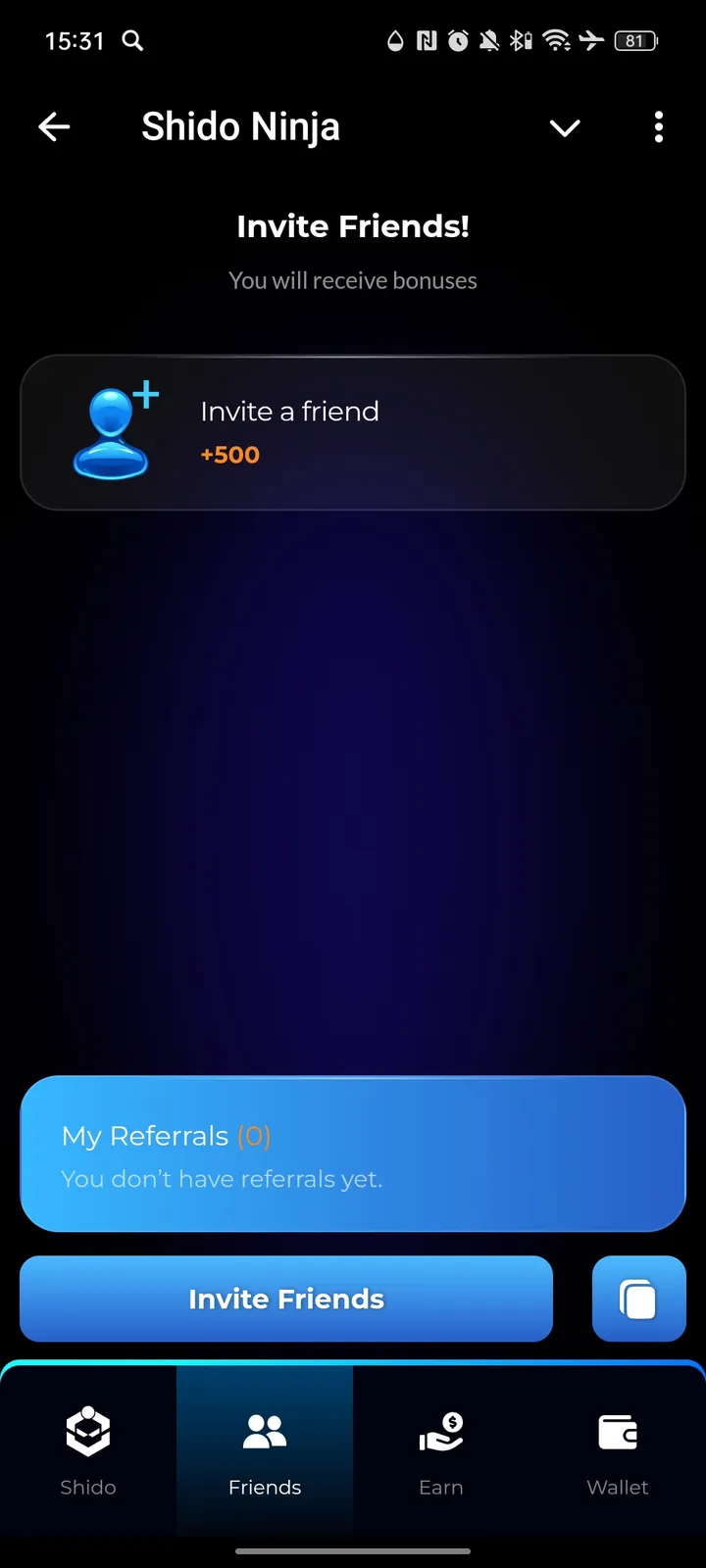This screenshot has height=1568, width=706.
Task: Tap the Shido Ninja title text
Action: [240, 126]
